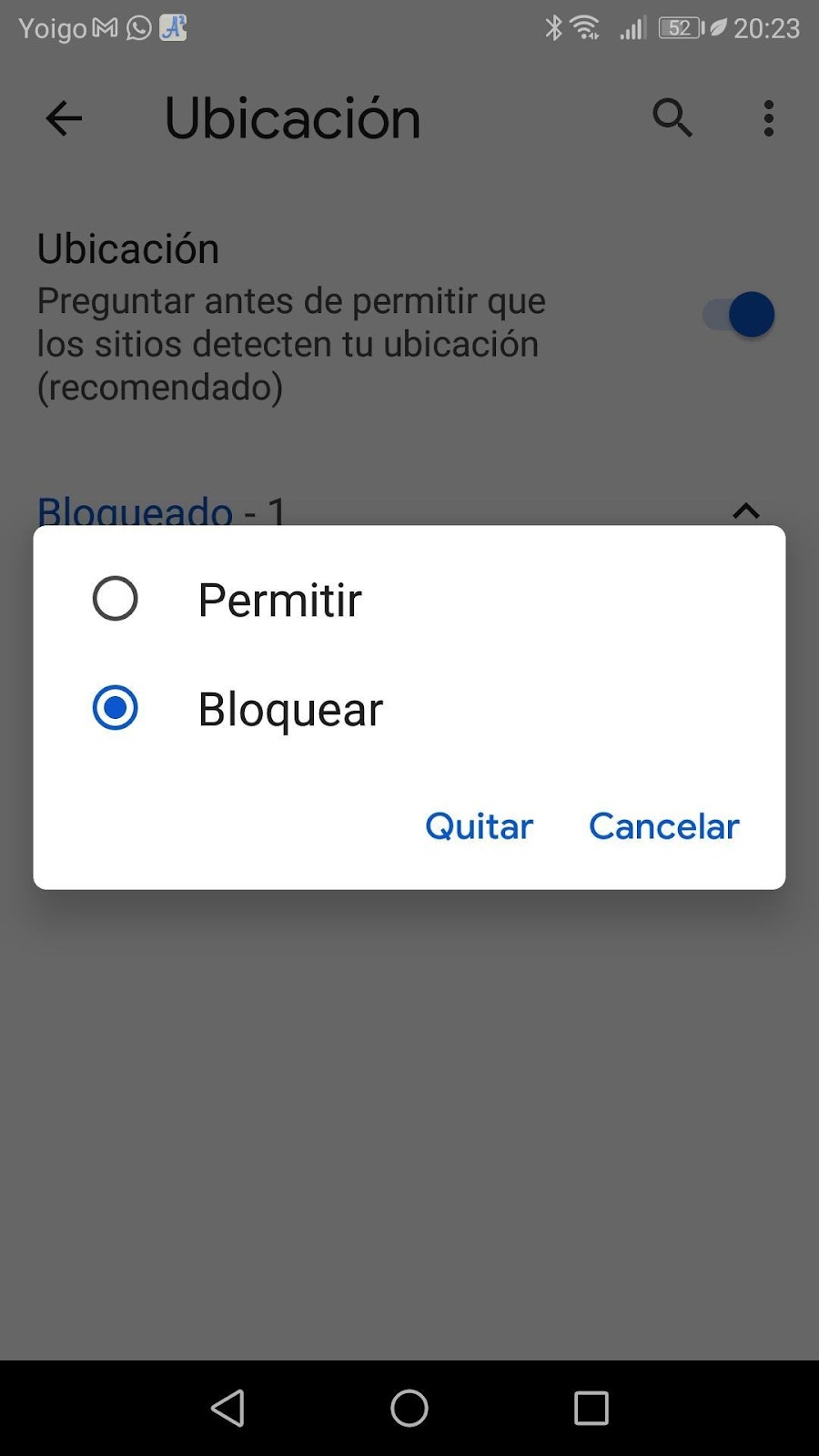This screenshot has width=819, height=1456.
Task: Select the Permitir radio option
Action: [116, 599]
